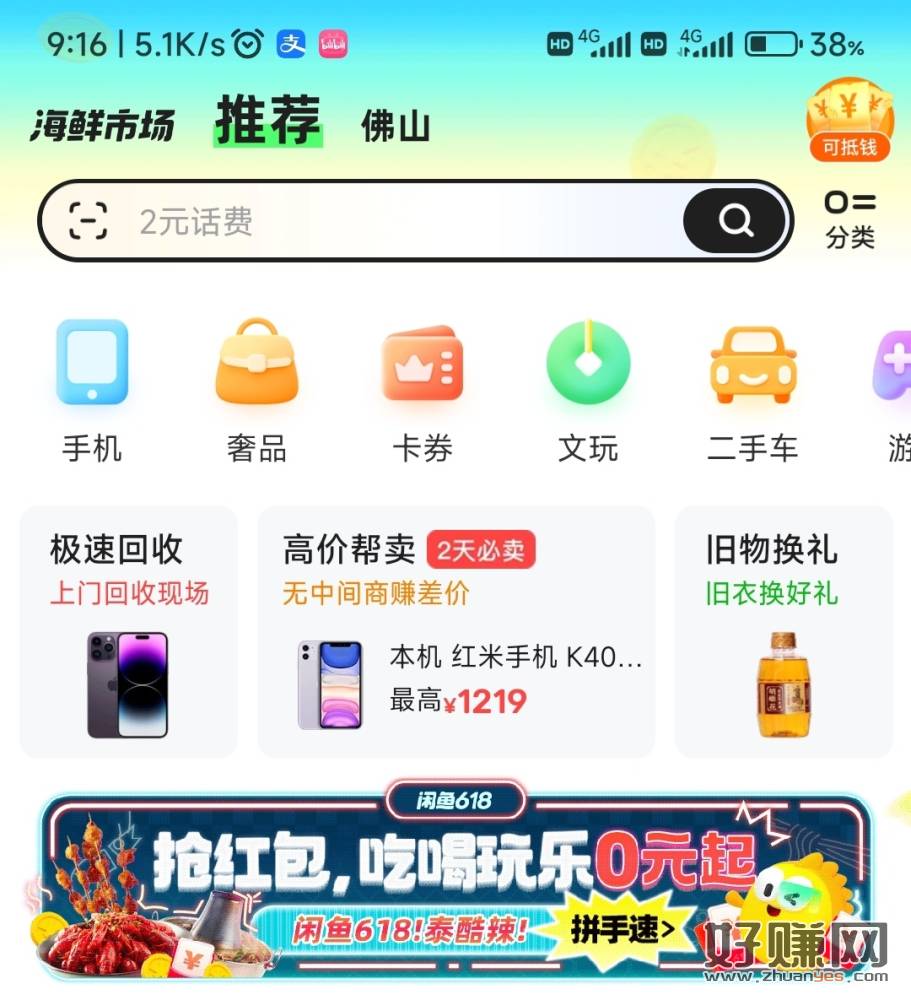Open the 高价帮卖 selling assistance card
This screenshot has width=911, height=1000.
coord(456,632)
